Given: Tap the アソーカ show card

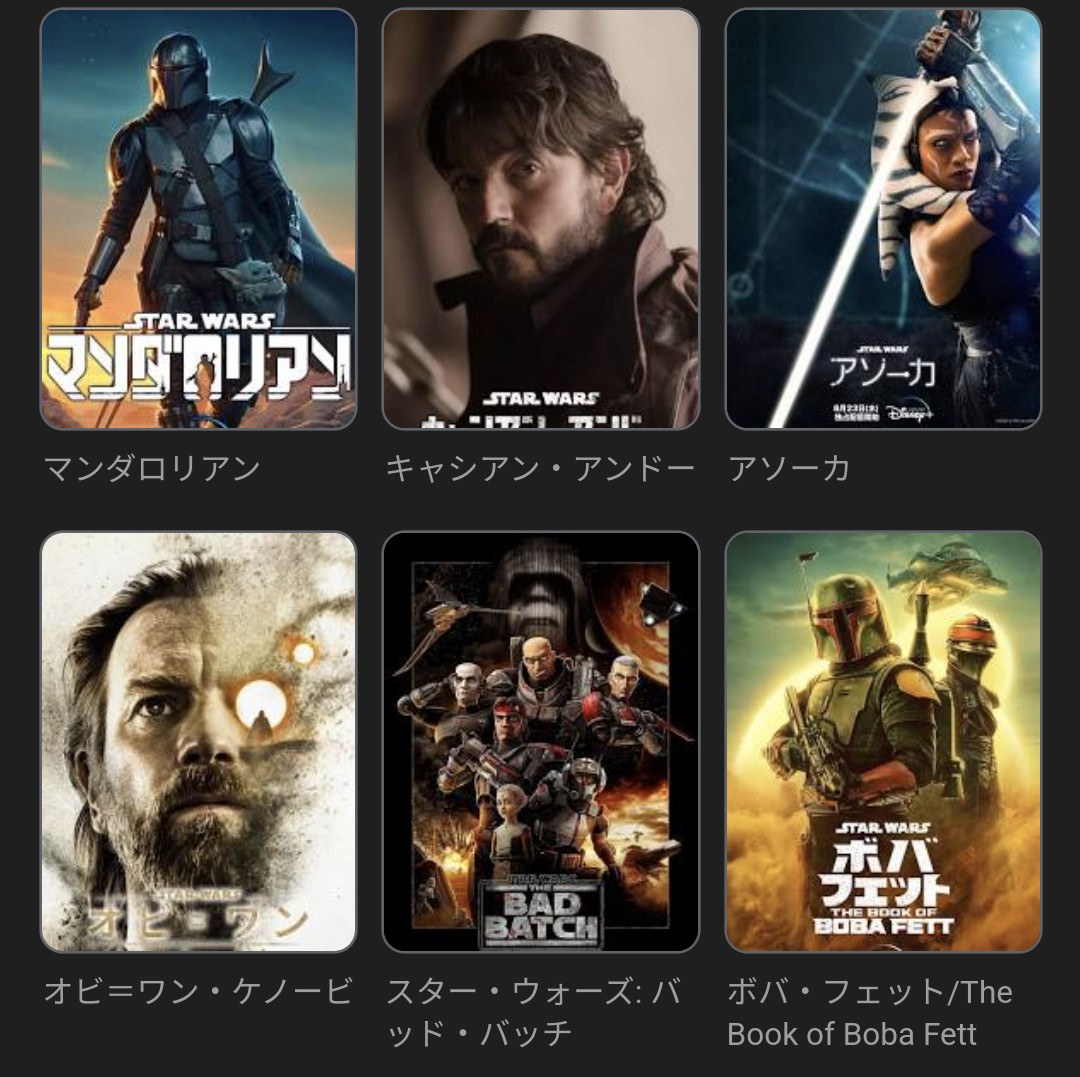Looking at the screenshot, I should click(x=883, y=219).
